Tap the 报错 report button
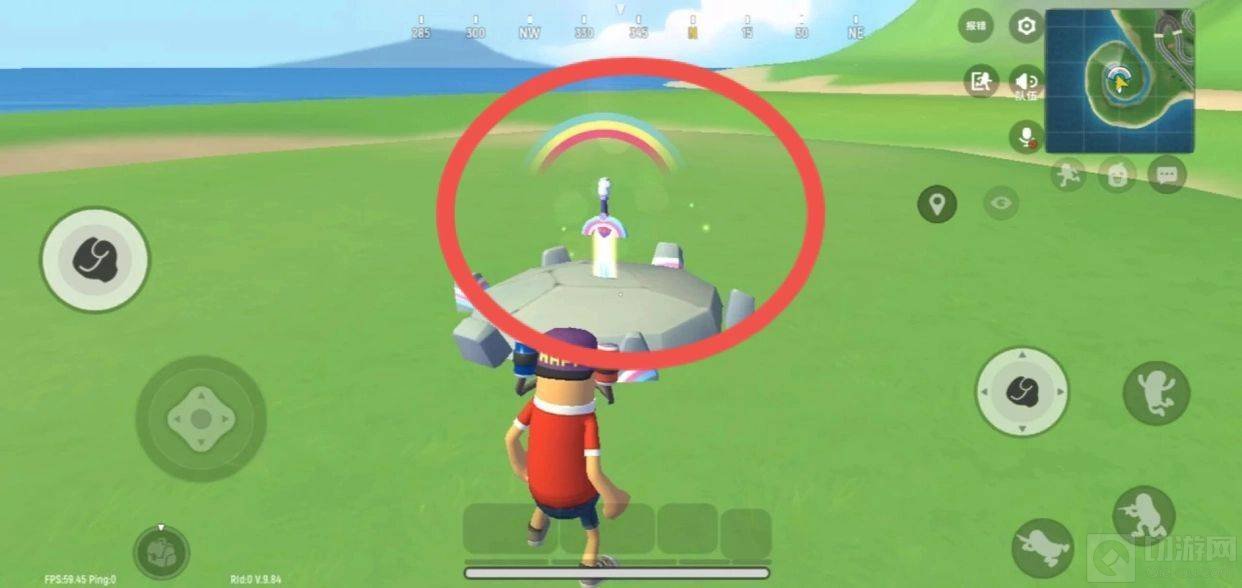The image size is (1242, 588). click(x=975, y=27)
